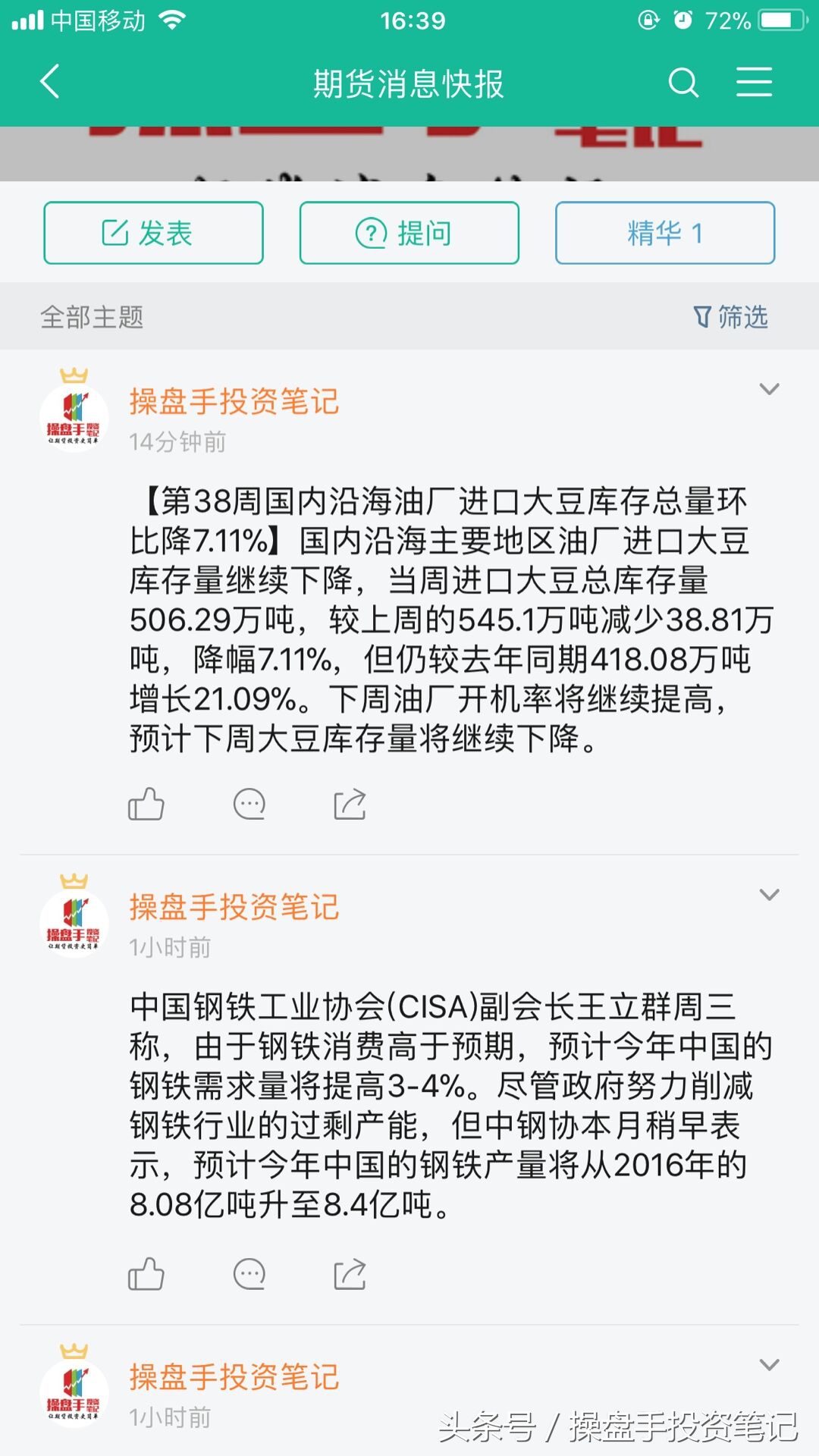Tap the 提问 button to ask
Viewport: 819px width, 1456px height.
(x=408, y=233)
